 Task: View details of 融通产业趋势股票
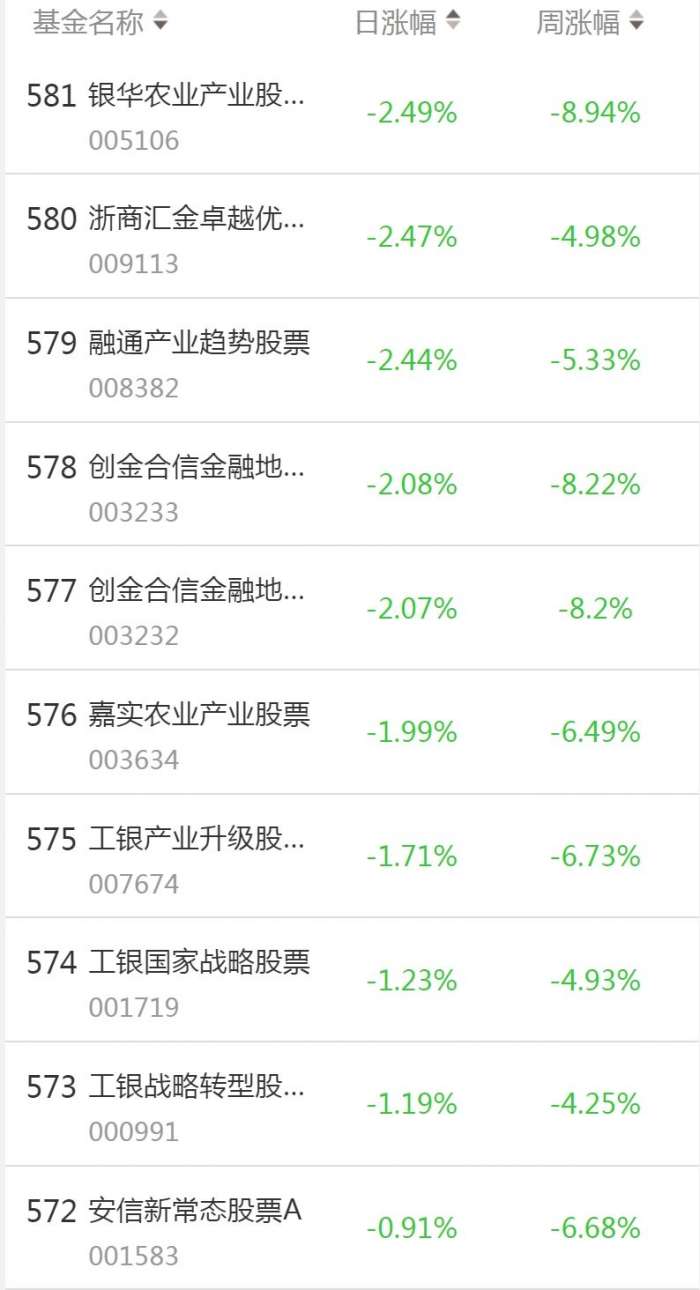tap(198, 343)
